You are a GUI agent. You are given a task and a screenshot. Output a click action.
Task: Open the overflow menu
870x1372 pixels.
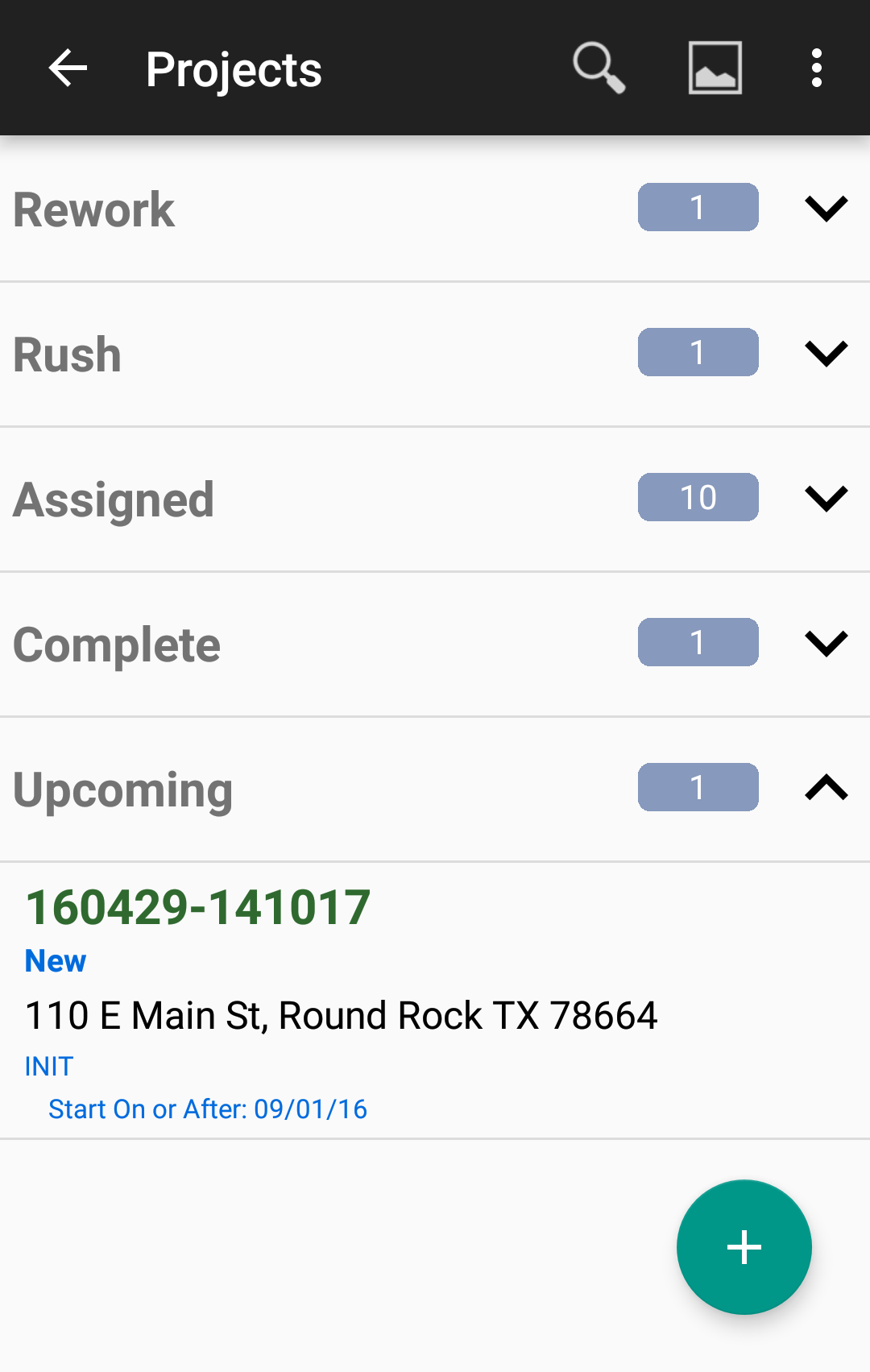(x=817, y=68)
